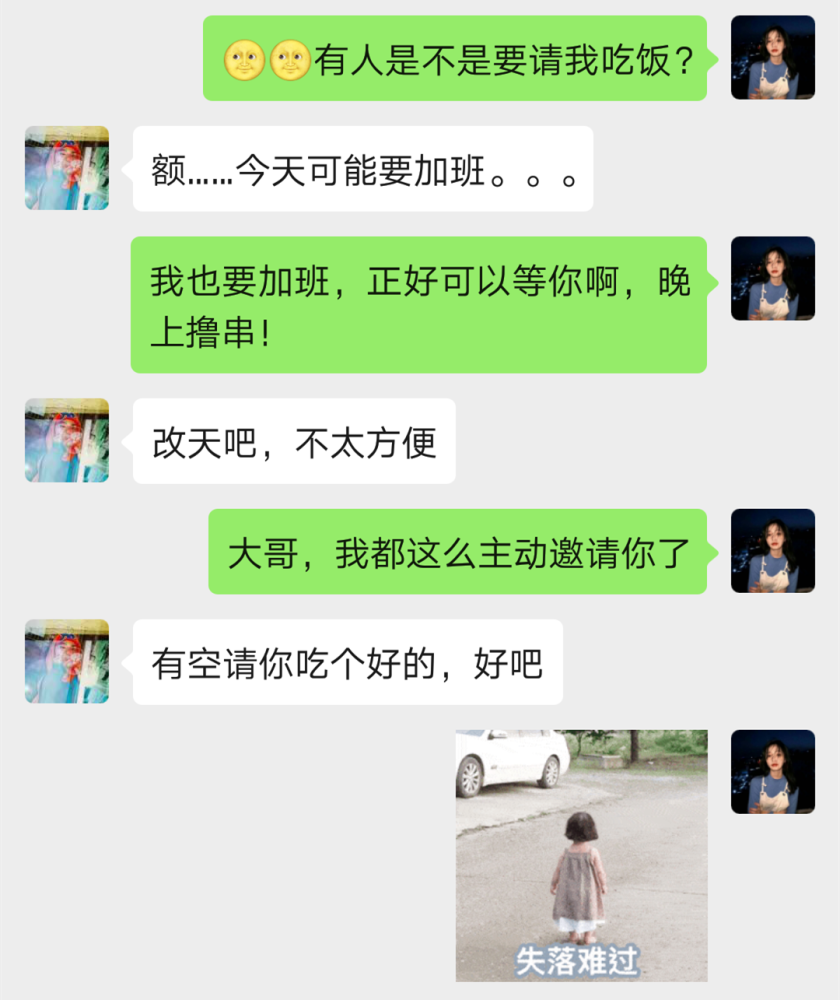Tap the sender's avatar beside the "失落难过" sticker

point(772,771)
